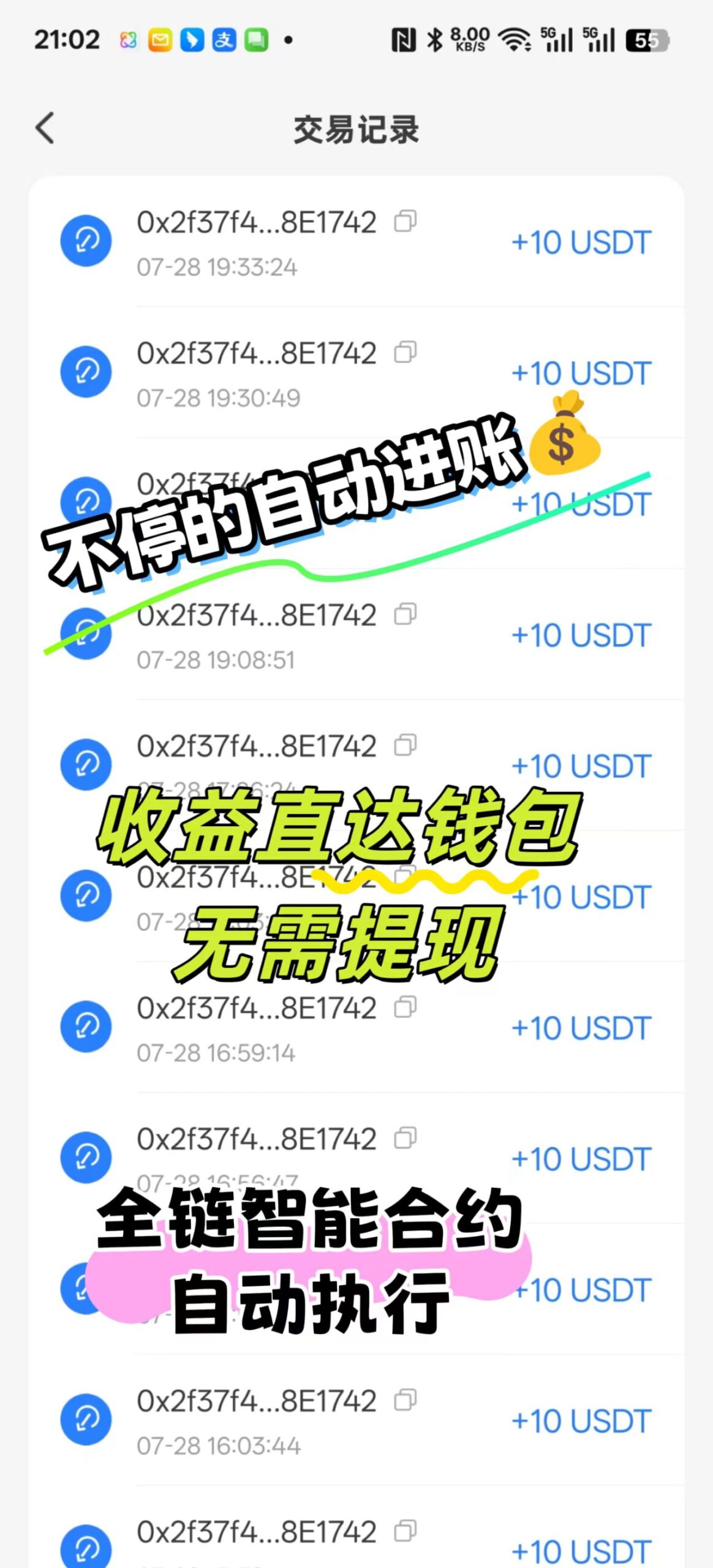Copy the transaction hash of the 19:30:49 entry
The height and width of the screenshot is (1568, 713).
click(405, 353)
